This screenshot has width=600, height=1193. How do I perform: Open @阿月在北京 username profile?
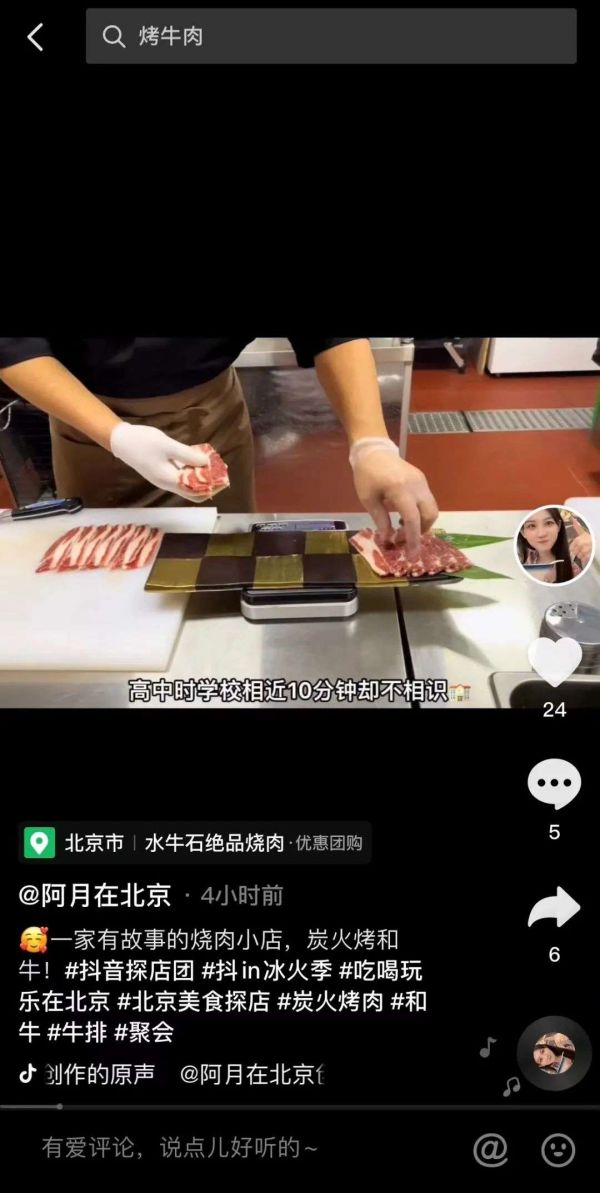tap(95, 895)
